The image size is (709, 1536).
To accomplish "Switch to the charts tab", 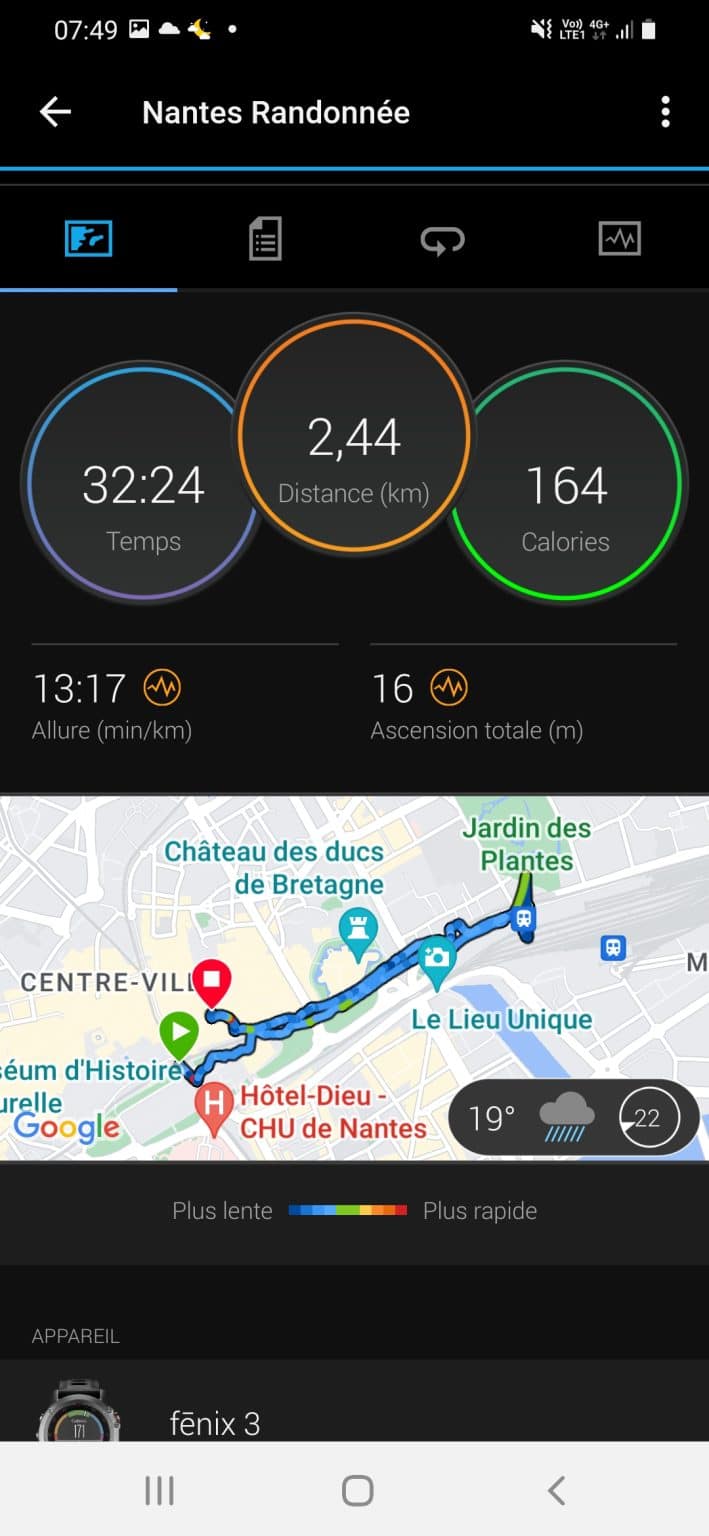I will pyautogui.click(x=619, y=239).
